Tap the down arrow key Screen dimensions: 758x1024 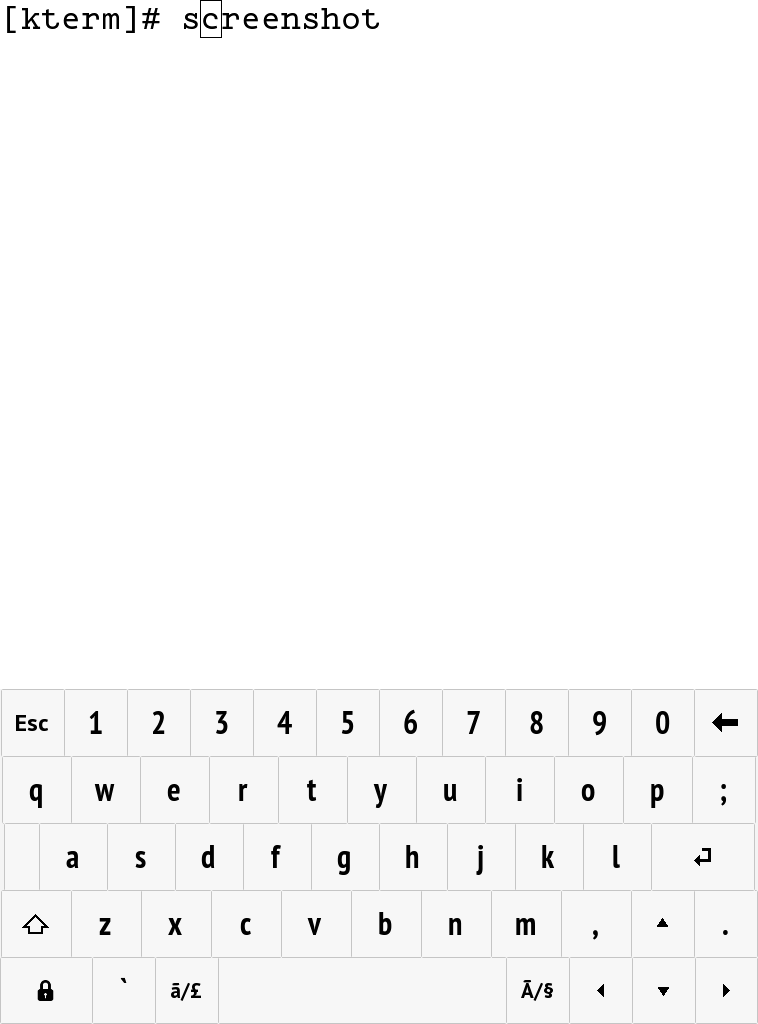tap(662, 991)
